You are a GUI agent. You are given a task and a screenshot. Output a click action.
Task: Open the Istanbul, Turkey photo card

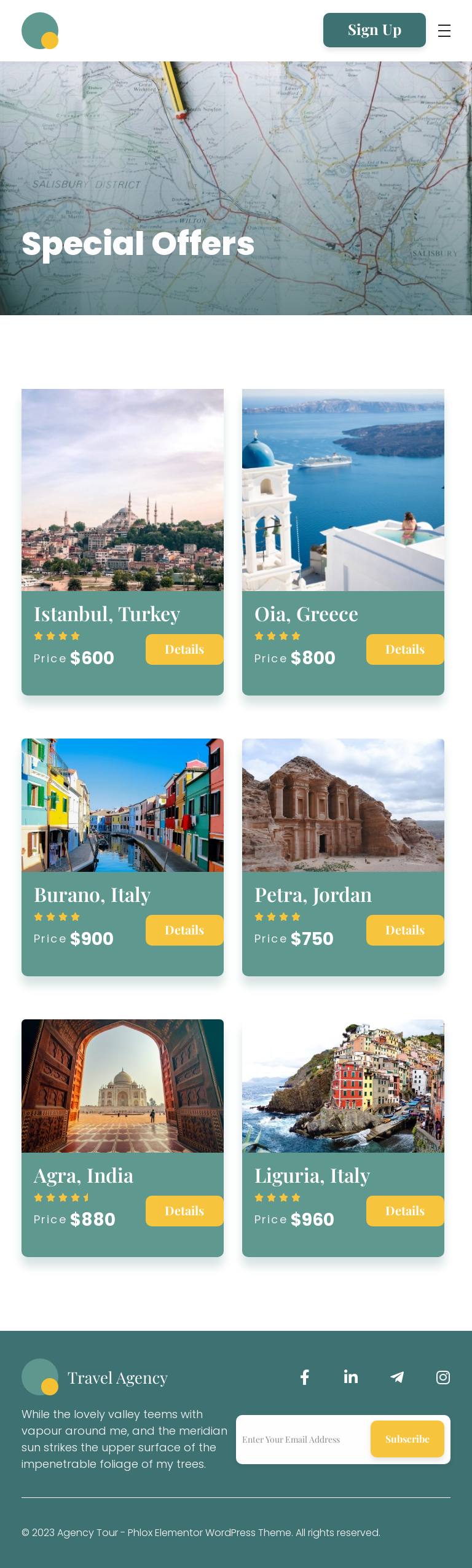[x=122, y=490]
